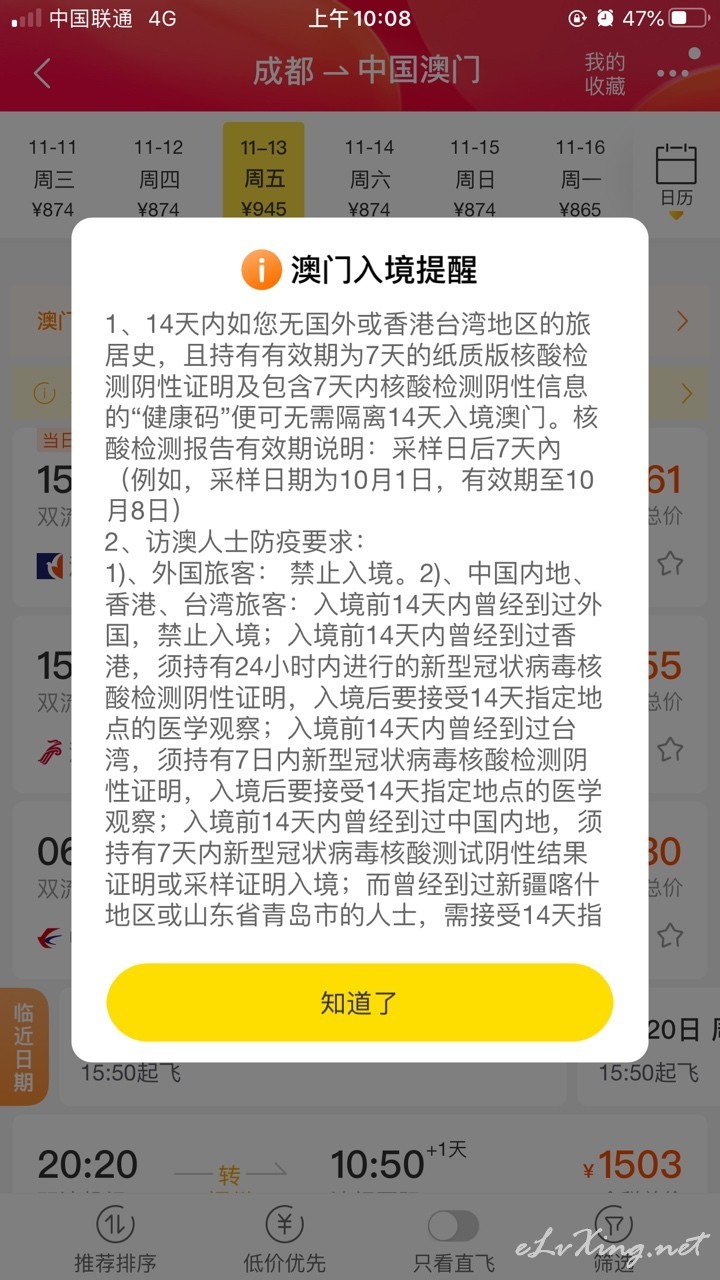Pick the 11-15 周日 date
The height and width of the screenshot is (1280, 720).
(x=474, y=178)
